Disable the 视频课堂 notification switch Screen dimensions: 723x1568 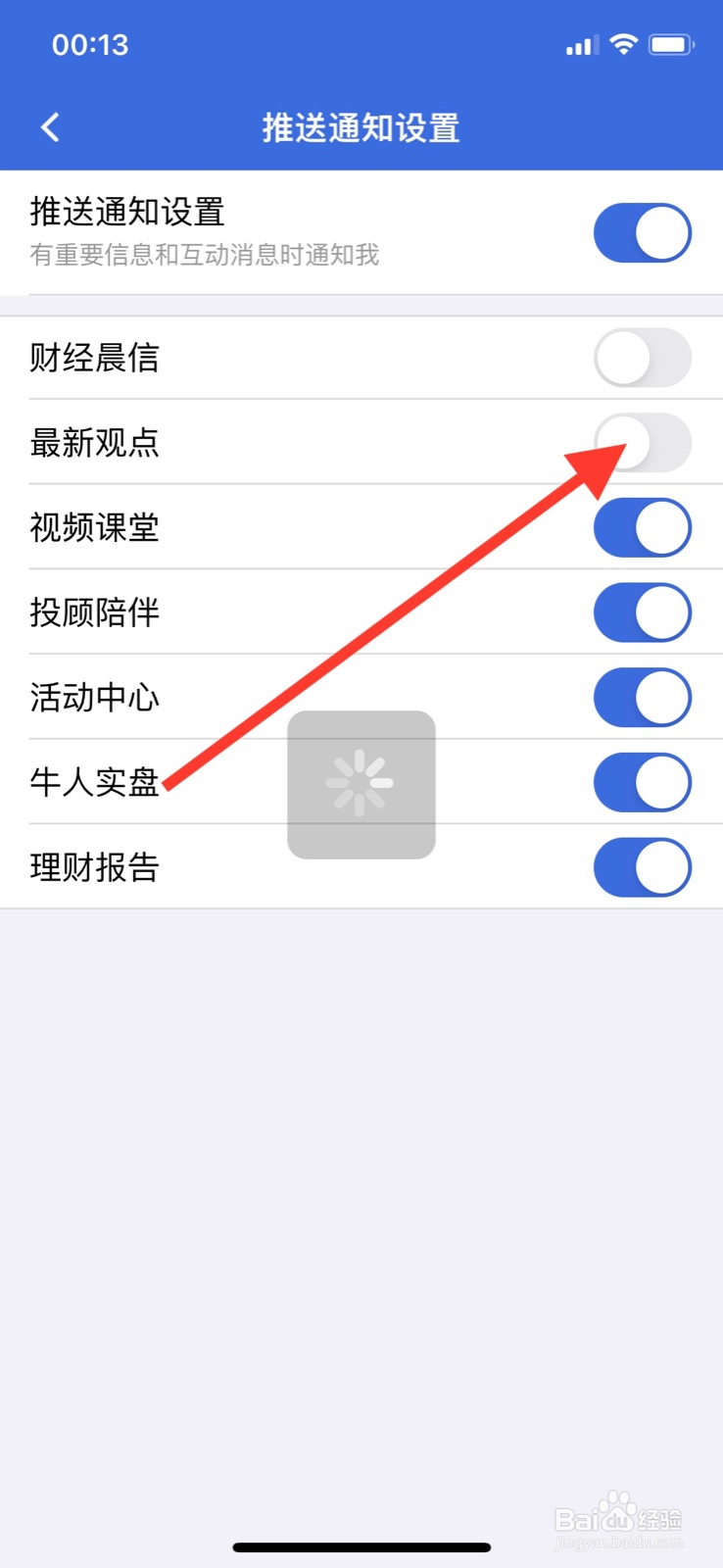click(643, 527)
